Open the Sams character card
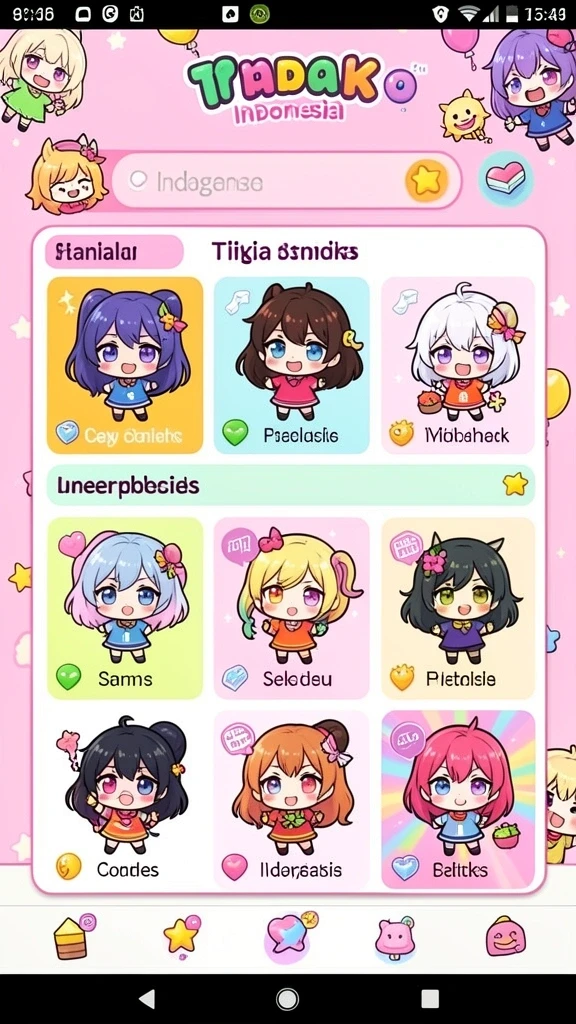 (x=125, y=608)
